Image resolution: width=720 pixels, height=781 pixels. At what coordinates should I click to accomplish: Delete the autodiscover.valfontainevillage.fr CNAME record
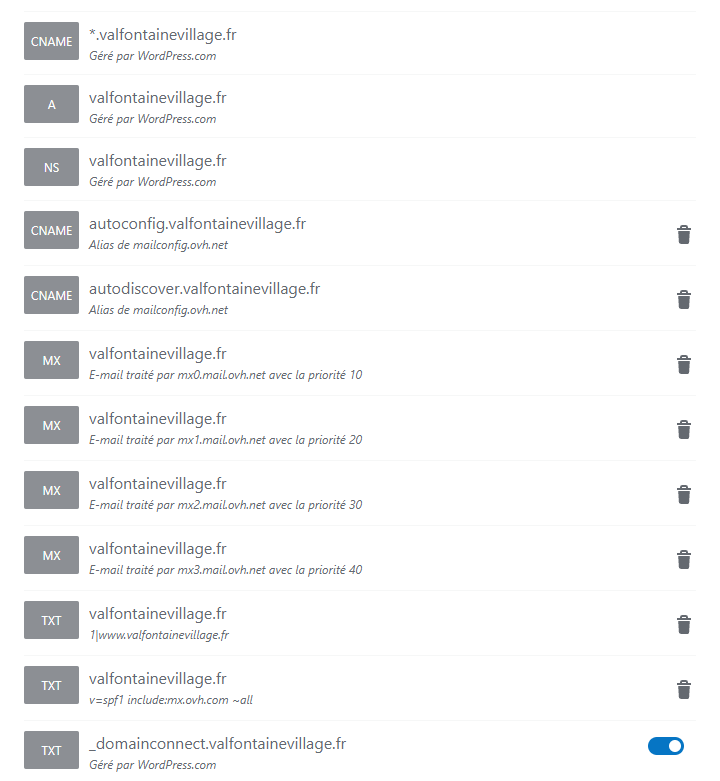click(683, 300)
